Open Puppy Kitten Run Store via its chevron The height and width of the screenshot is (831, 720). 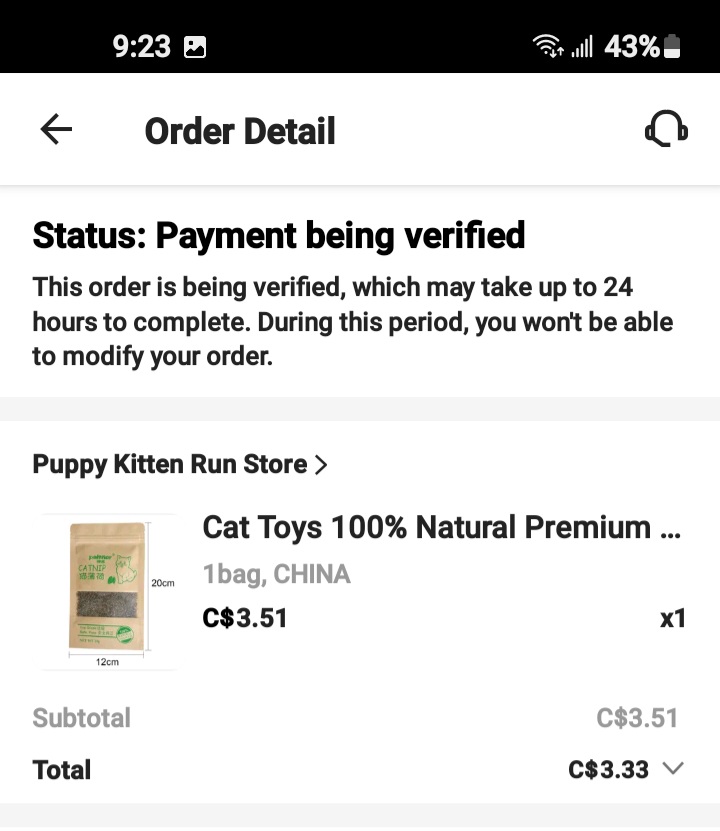(x=322, y=464)
